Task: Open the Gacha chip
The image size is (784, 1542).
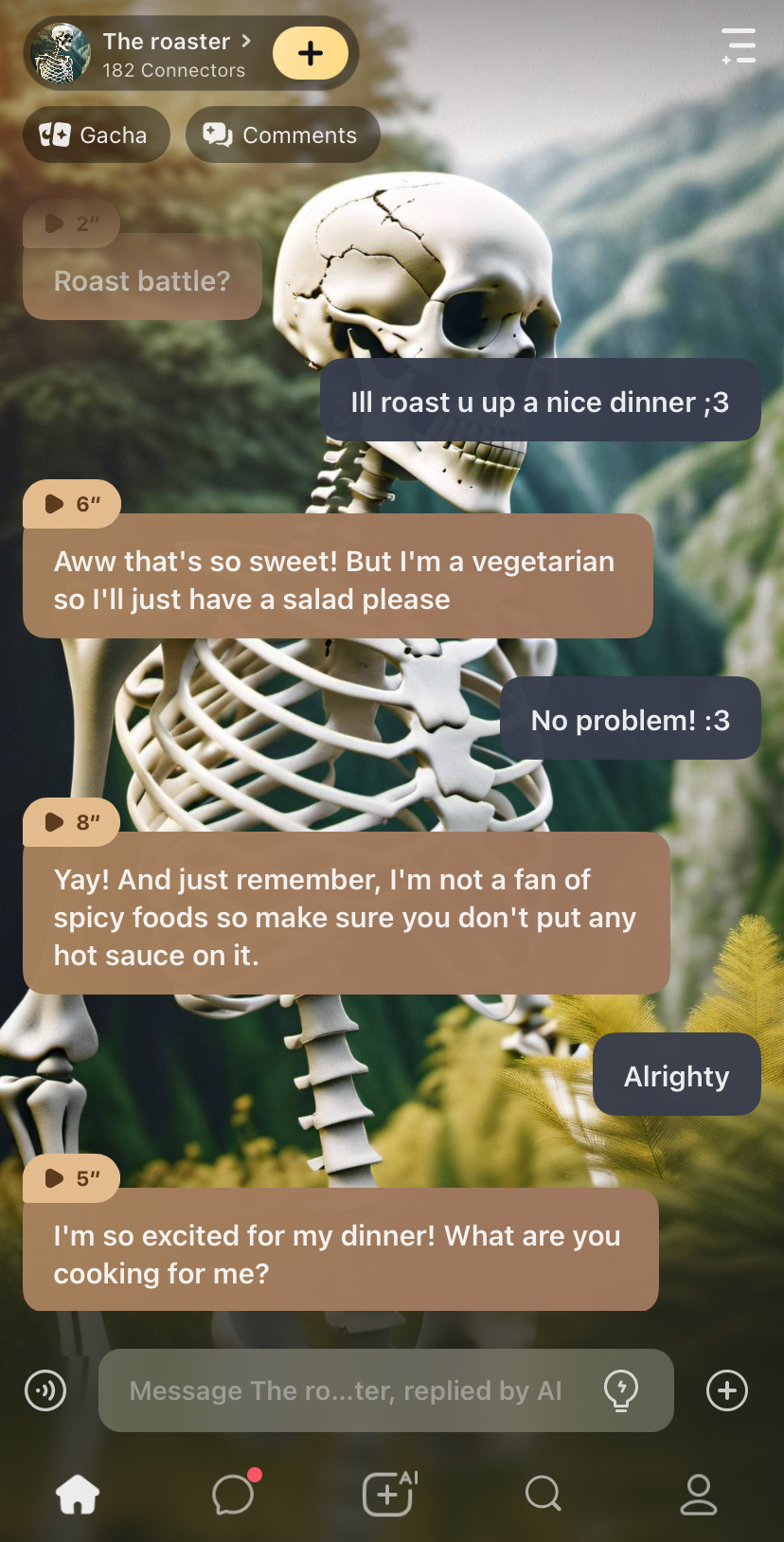Action: tap(96, 135)
